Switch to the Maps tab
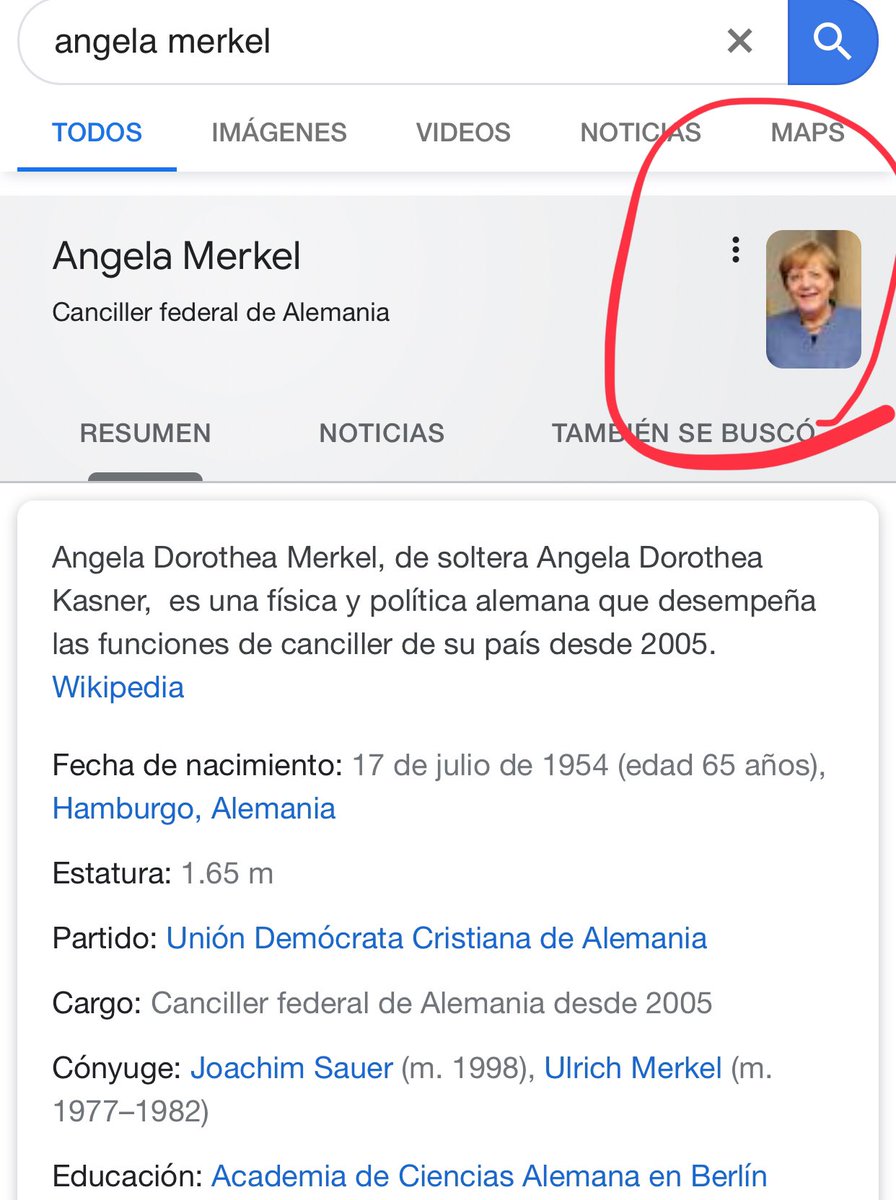Viewport: 896px width, 1200px height. (807, 132)
